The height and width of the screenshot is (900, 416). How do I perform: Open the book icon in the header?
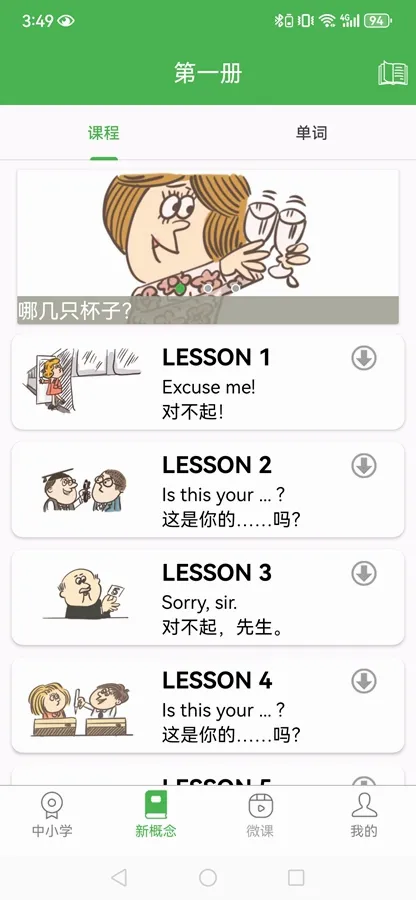[x=392, y=73]
